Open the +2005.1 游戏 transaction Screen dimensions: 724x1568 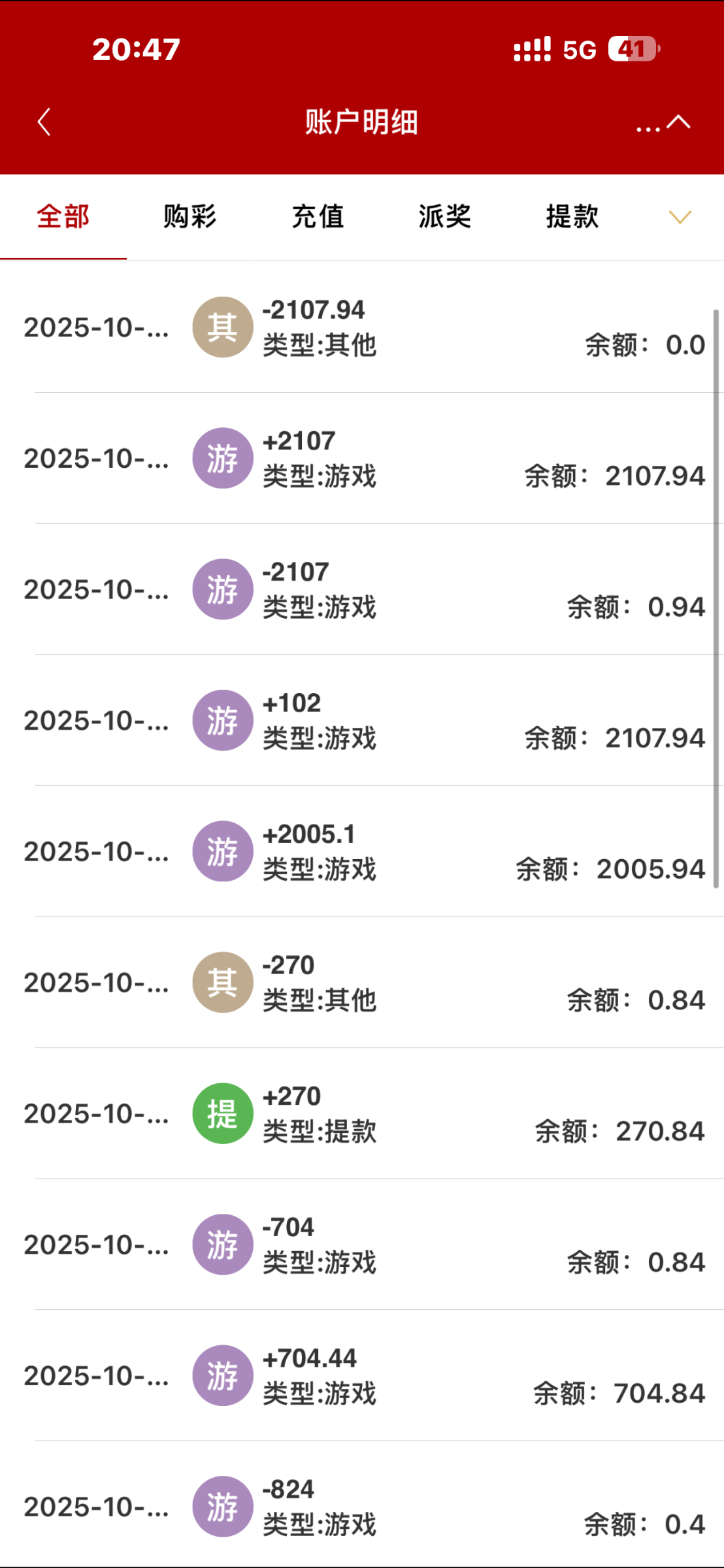[x=363, y=851]
